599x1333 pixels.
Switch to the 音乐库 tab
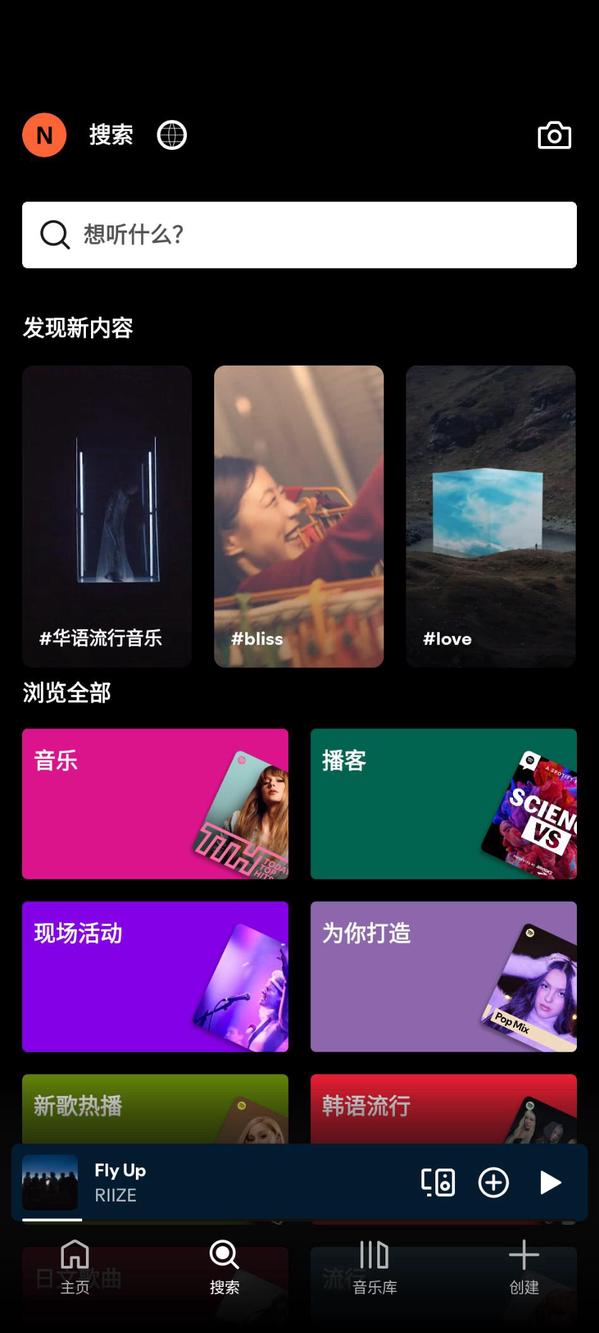pos(374,1267)
